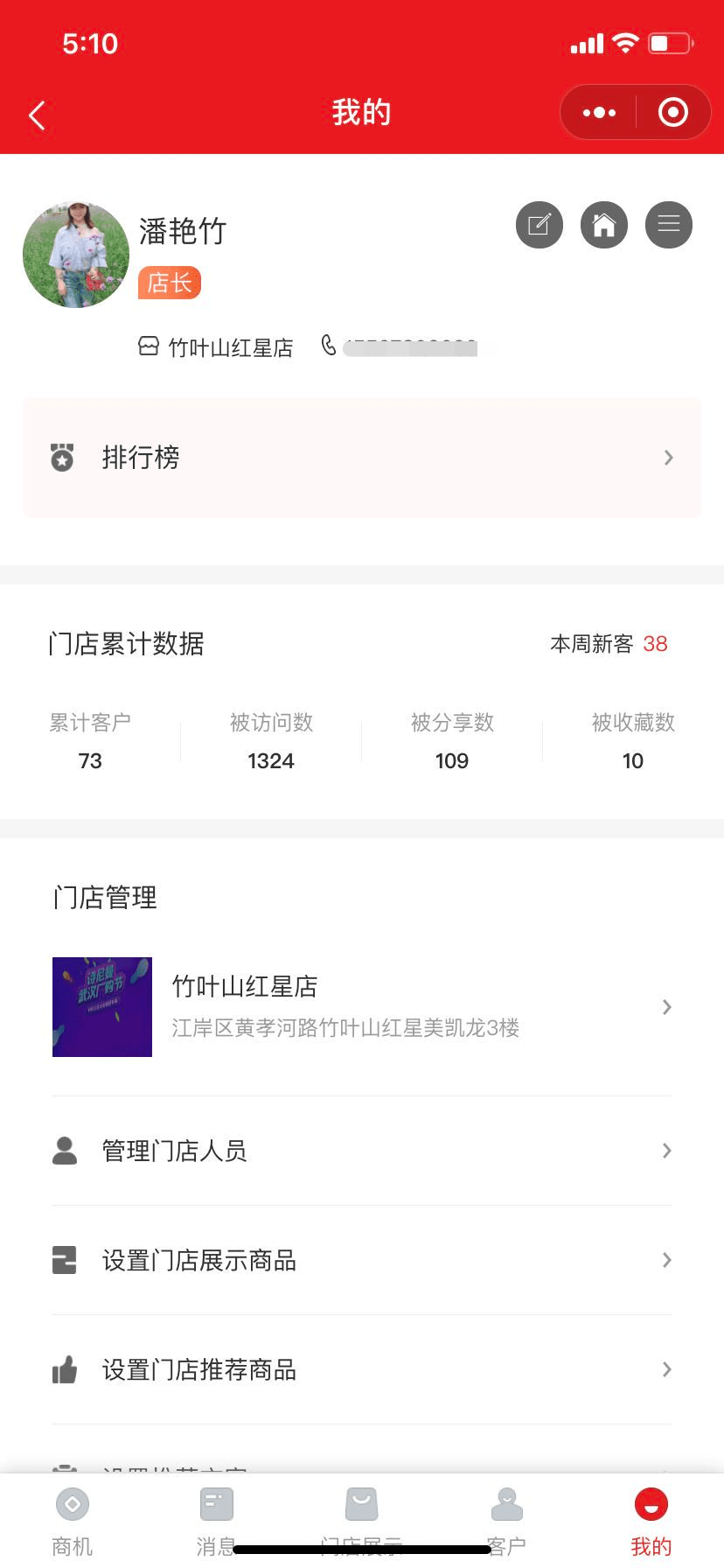Open the 排行榜 ranking row
The width and height of the screenshot is (724, 1568).
(x=362, y=458)
